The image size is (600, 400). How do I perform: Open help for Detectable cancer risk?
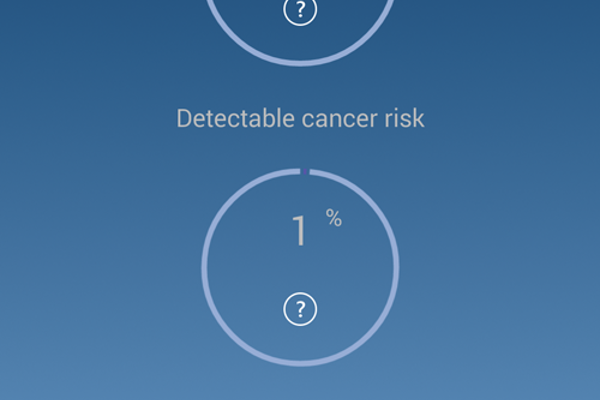(x=299, y=310)
